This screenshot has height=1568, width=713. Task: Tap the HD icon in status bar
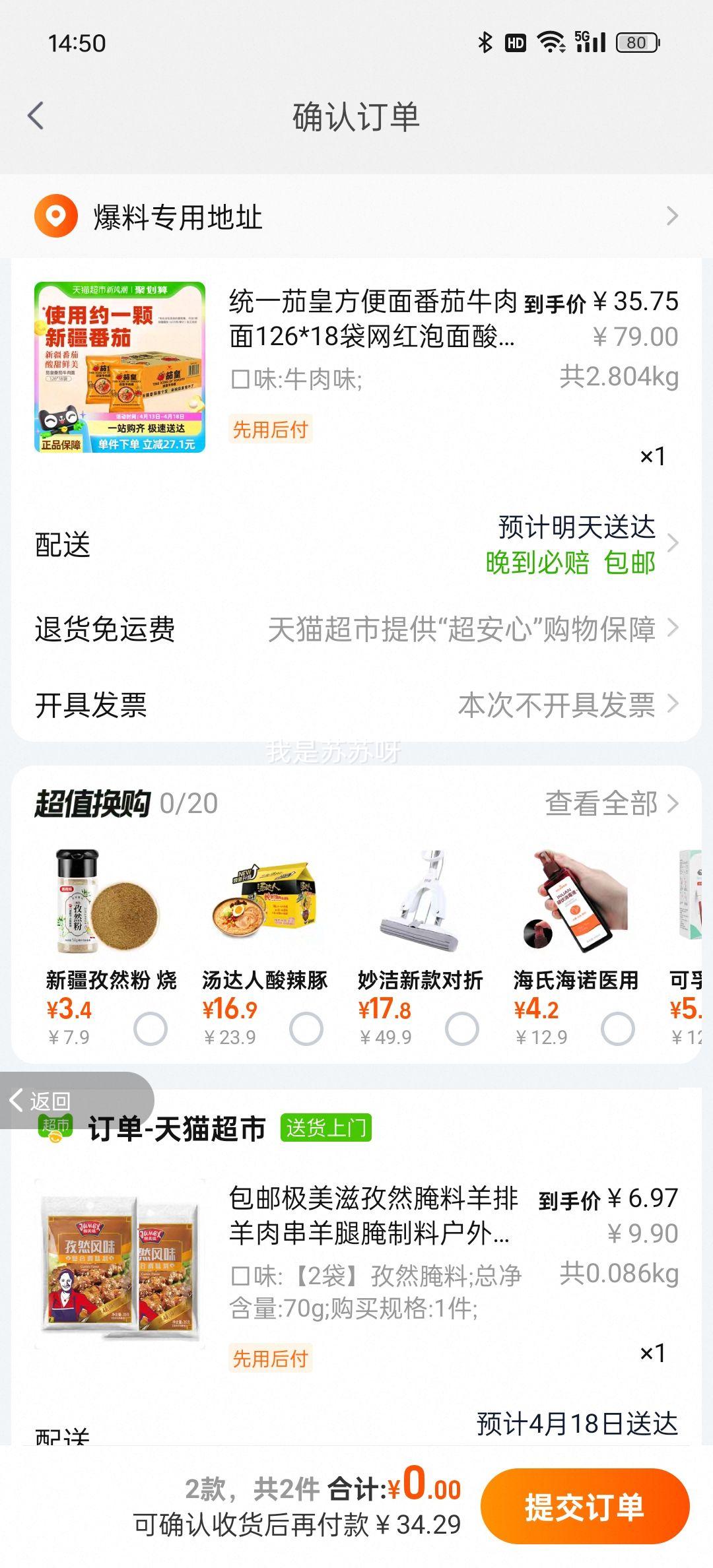[514, 42]
